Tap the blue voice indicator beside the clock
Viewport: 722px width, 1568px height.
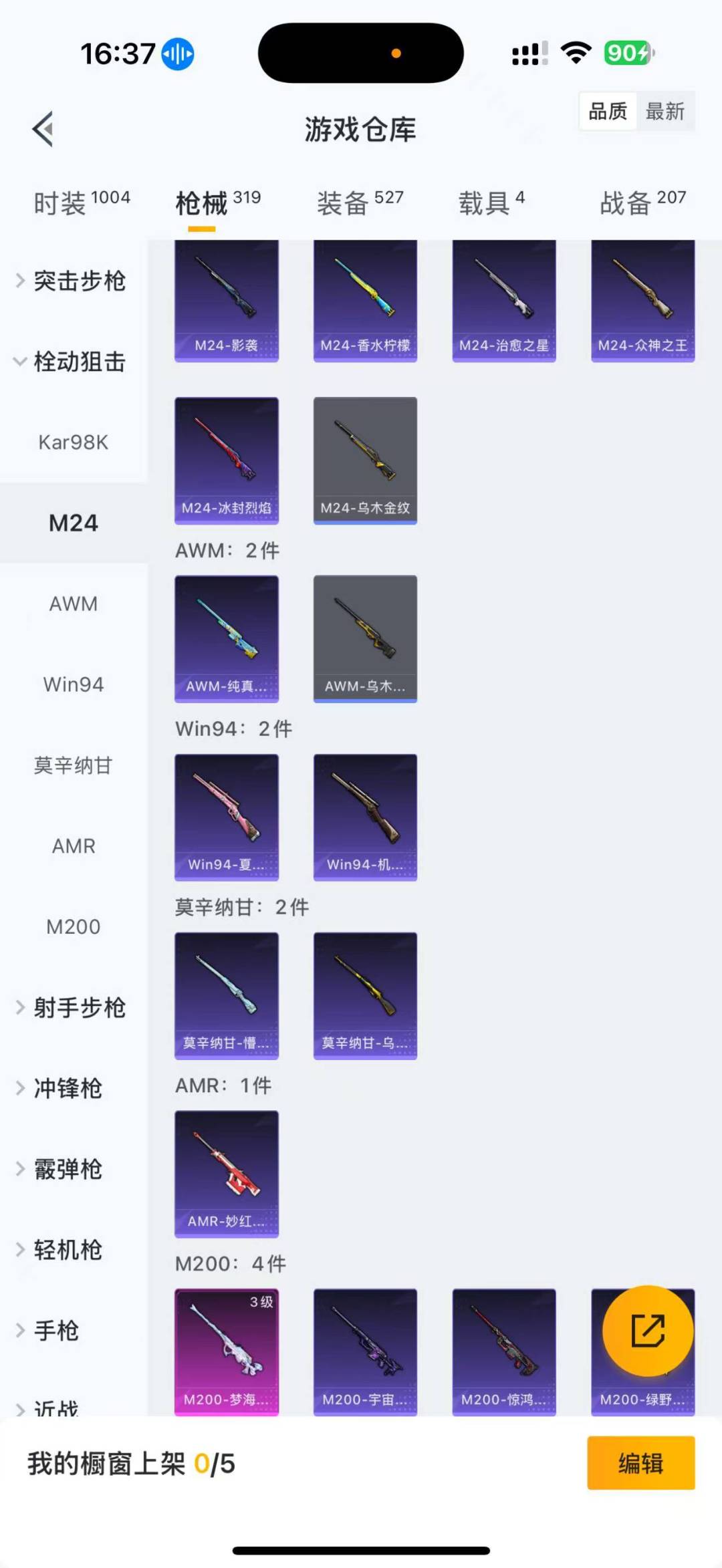(x=175, y=54)
